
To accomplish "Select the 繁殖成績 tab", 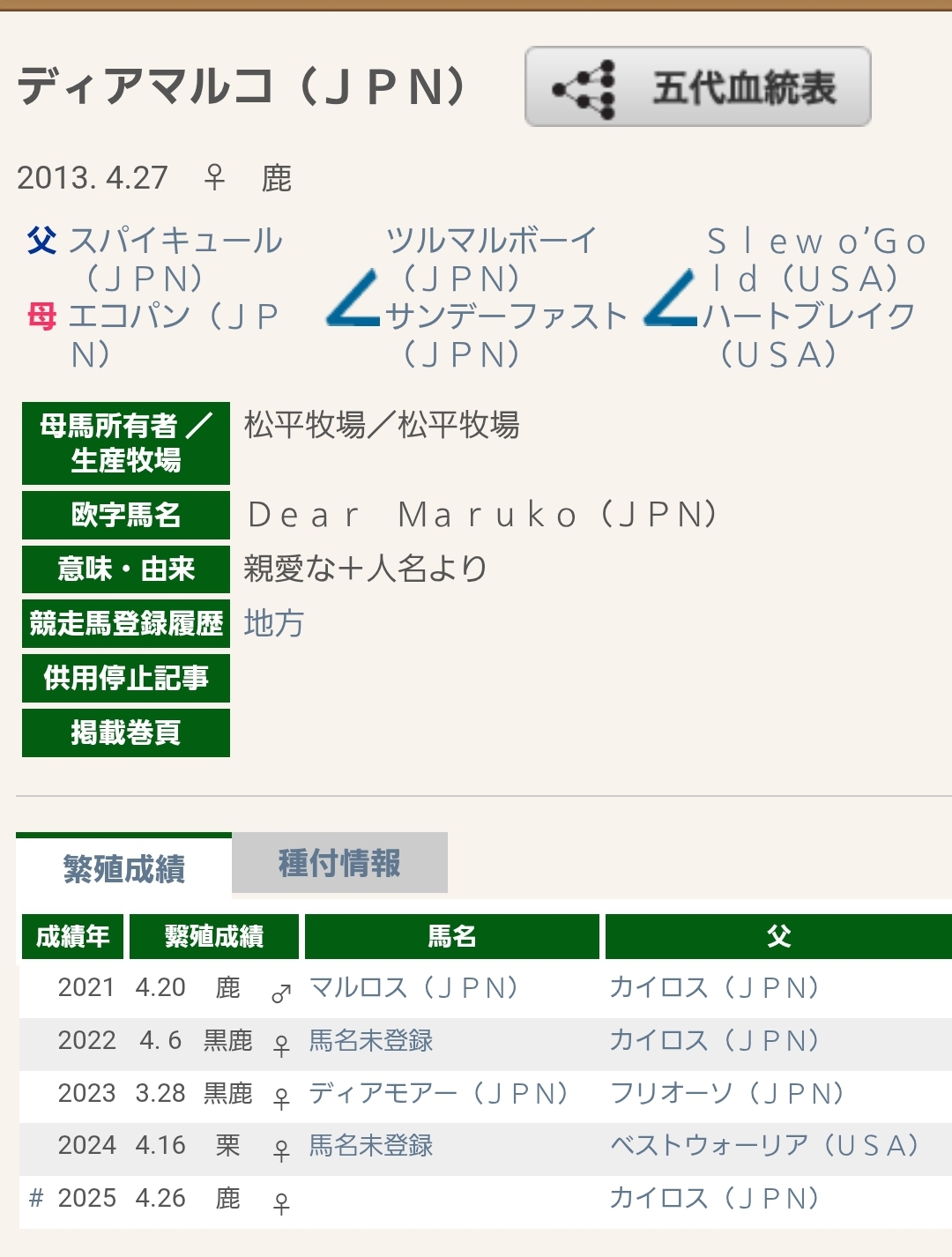I will (x=124, y=869).
